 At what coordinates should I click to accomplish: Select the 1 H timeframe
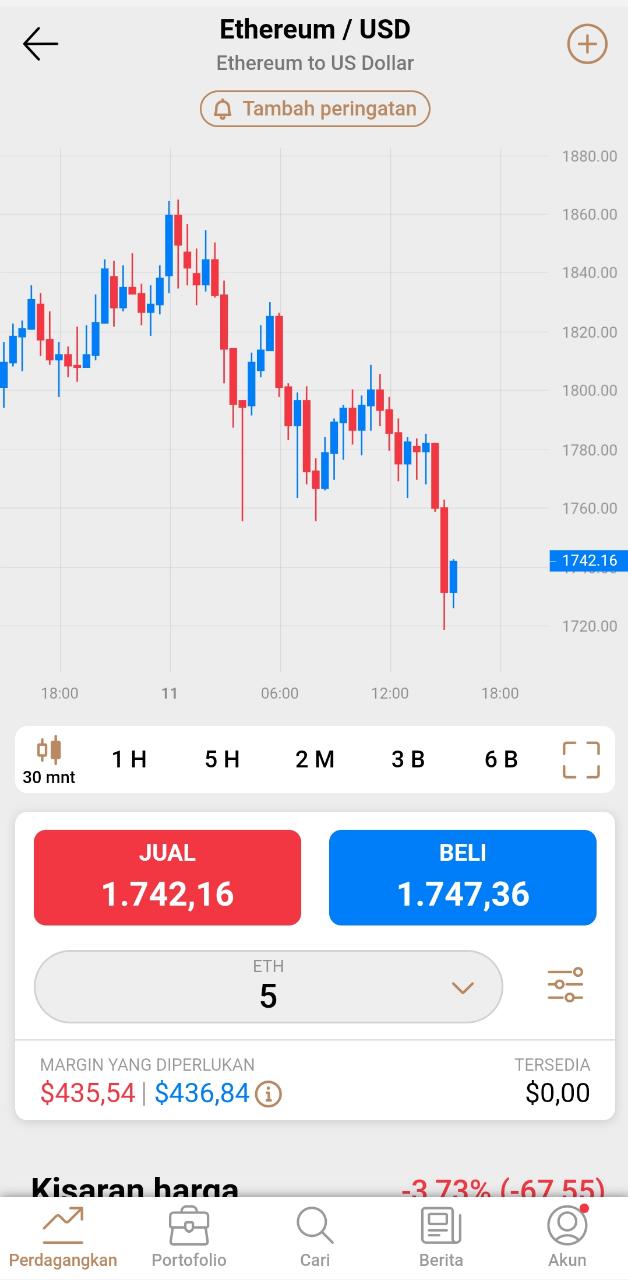tap(129, 759)
